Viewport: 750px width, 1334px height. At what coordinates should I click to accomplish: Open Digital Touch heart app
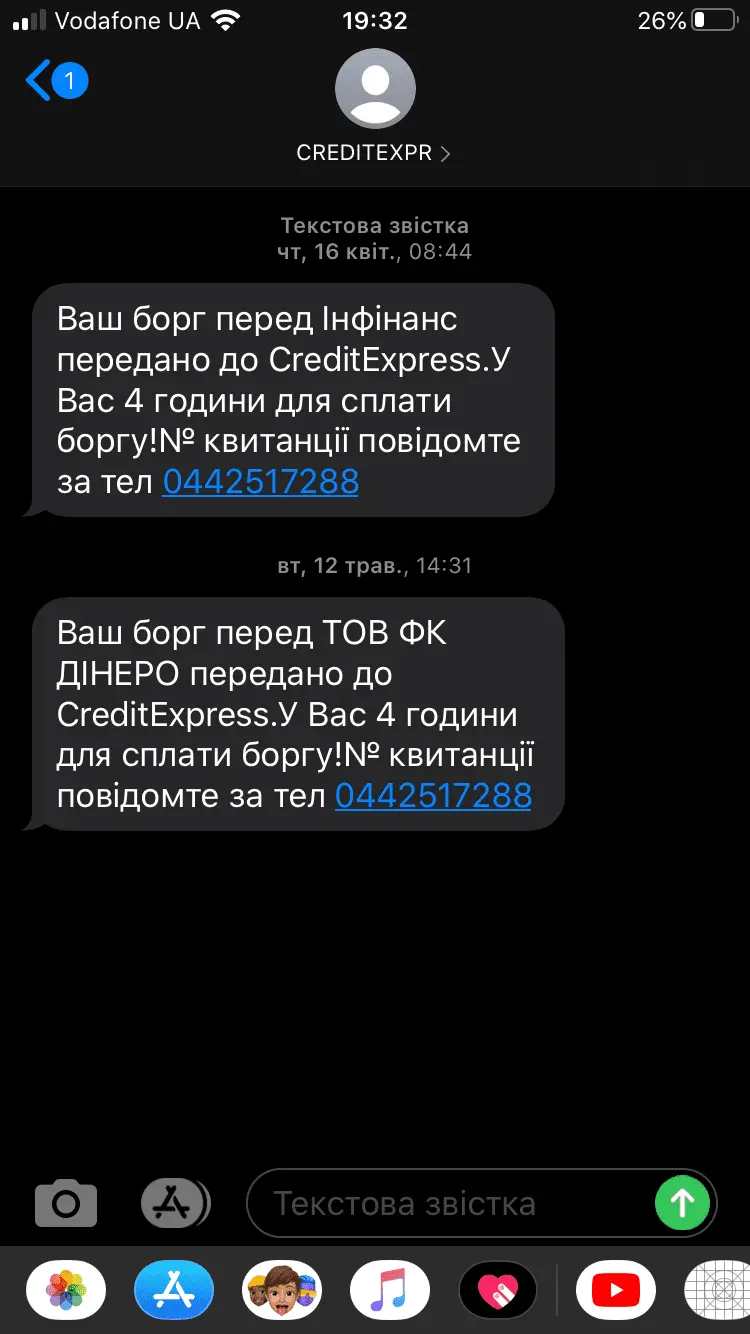[498, 1290]
